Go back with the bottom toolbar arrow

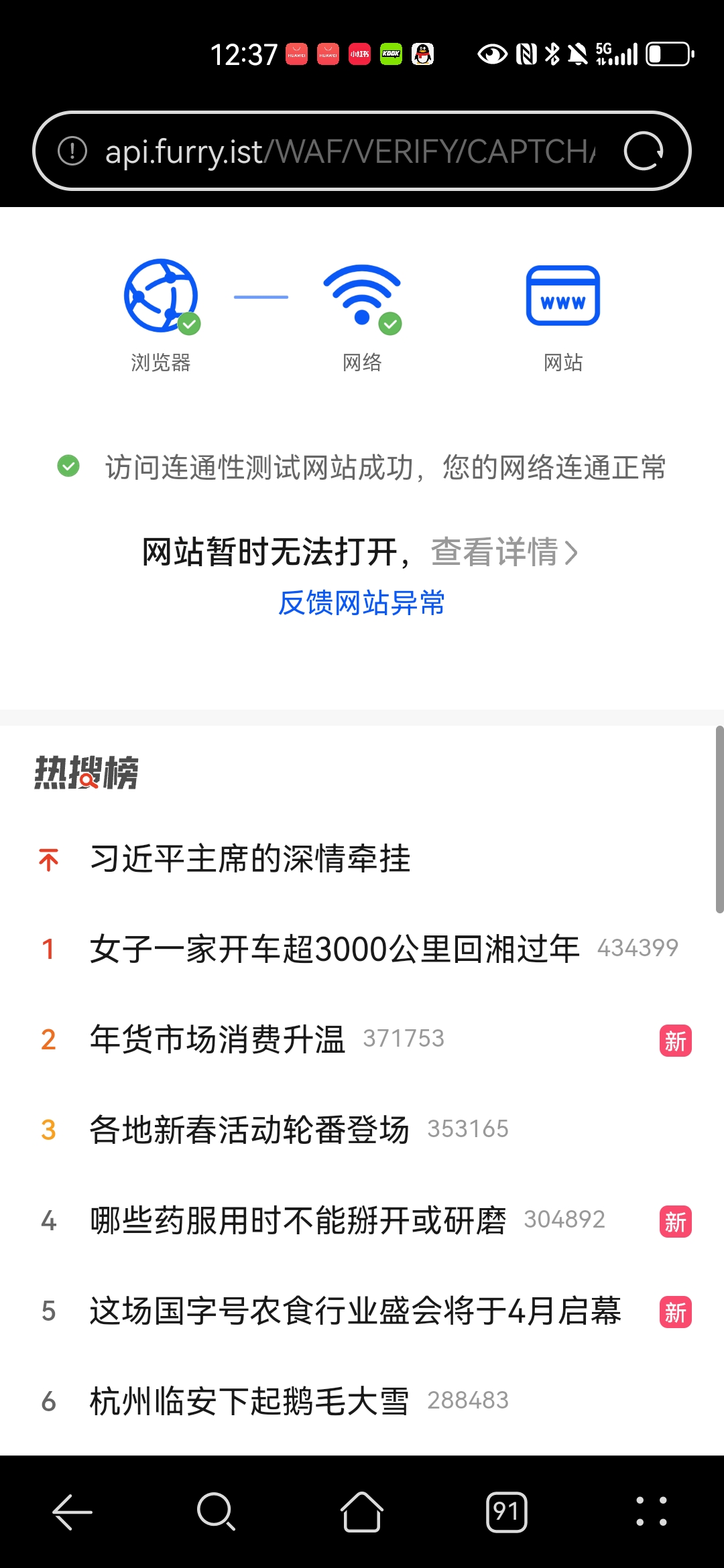[72, 1512]
